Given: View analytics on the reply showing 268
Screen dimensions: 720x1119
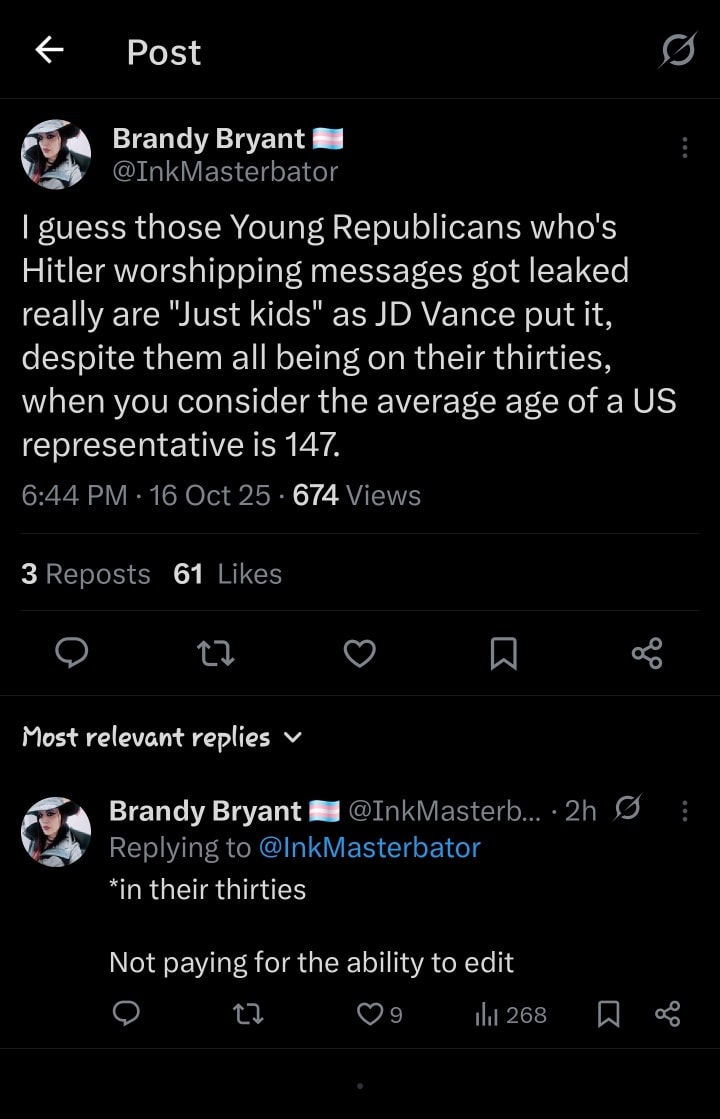Looking at the screenshot, I should point(510,1014).
